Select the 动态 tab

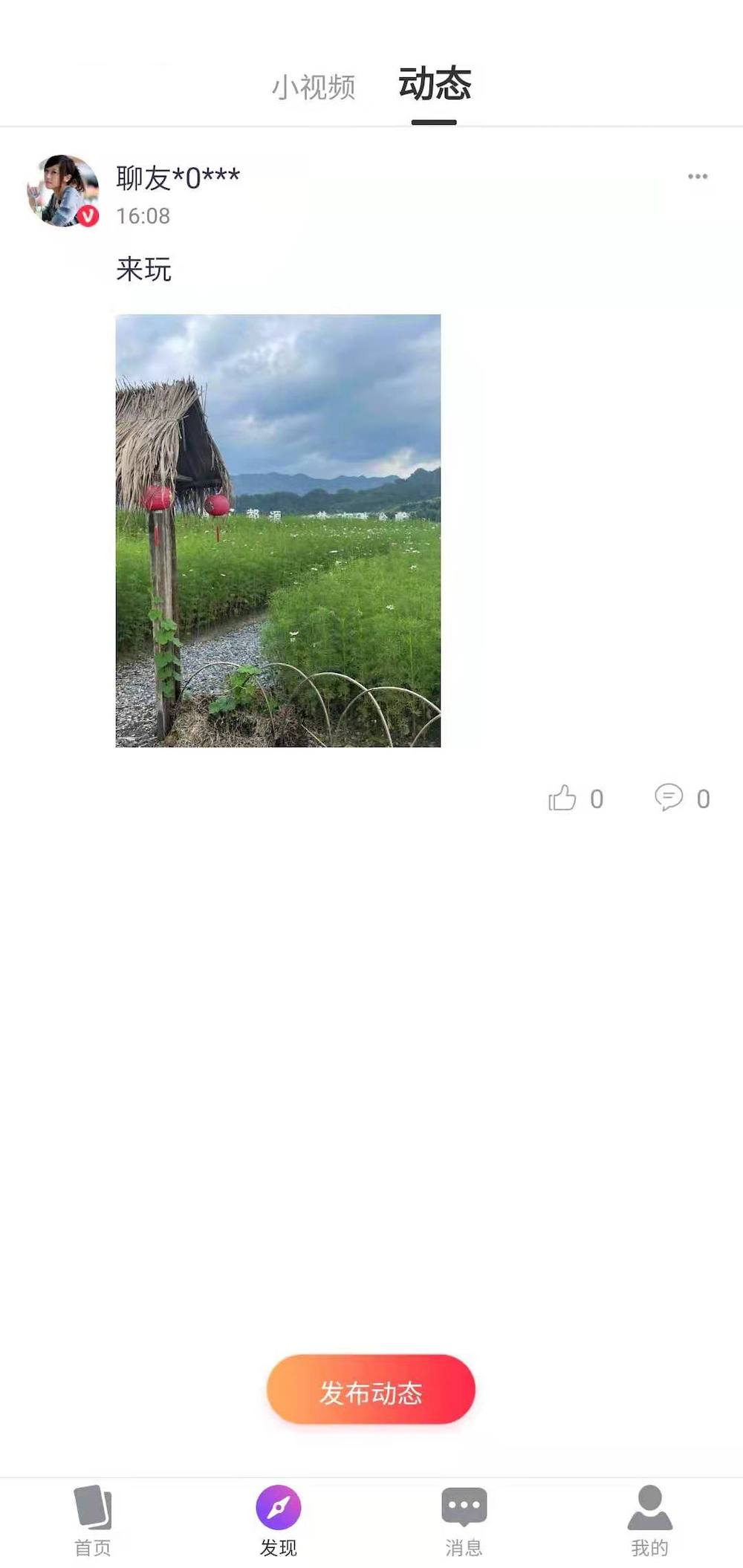click(435, 85)
